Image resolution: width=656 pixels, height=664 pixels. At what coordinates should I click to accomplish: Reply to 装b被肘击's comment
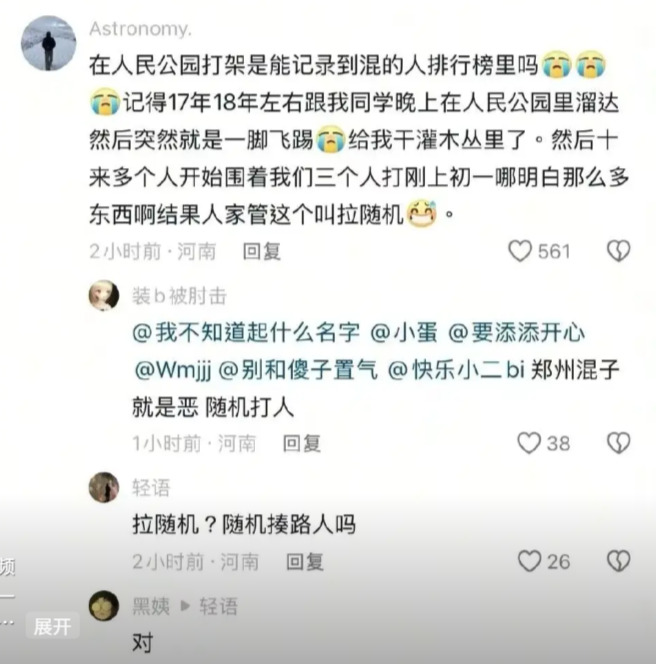pos(302,442)
